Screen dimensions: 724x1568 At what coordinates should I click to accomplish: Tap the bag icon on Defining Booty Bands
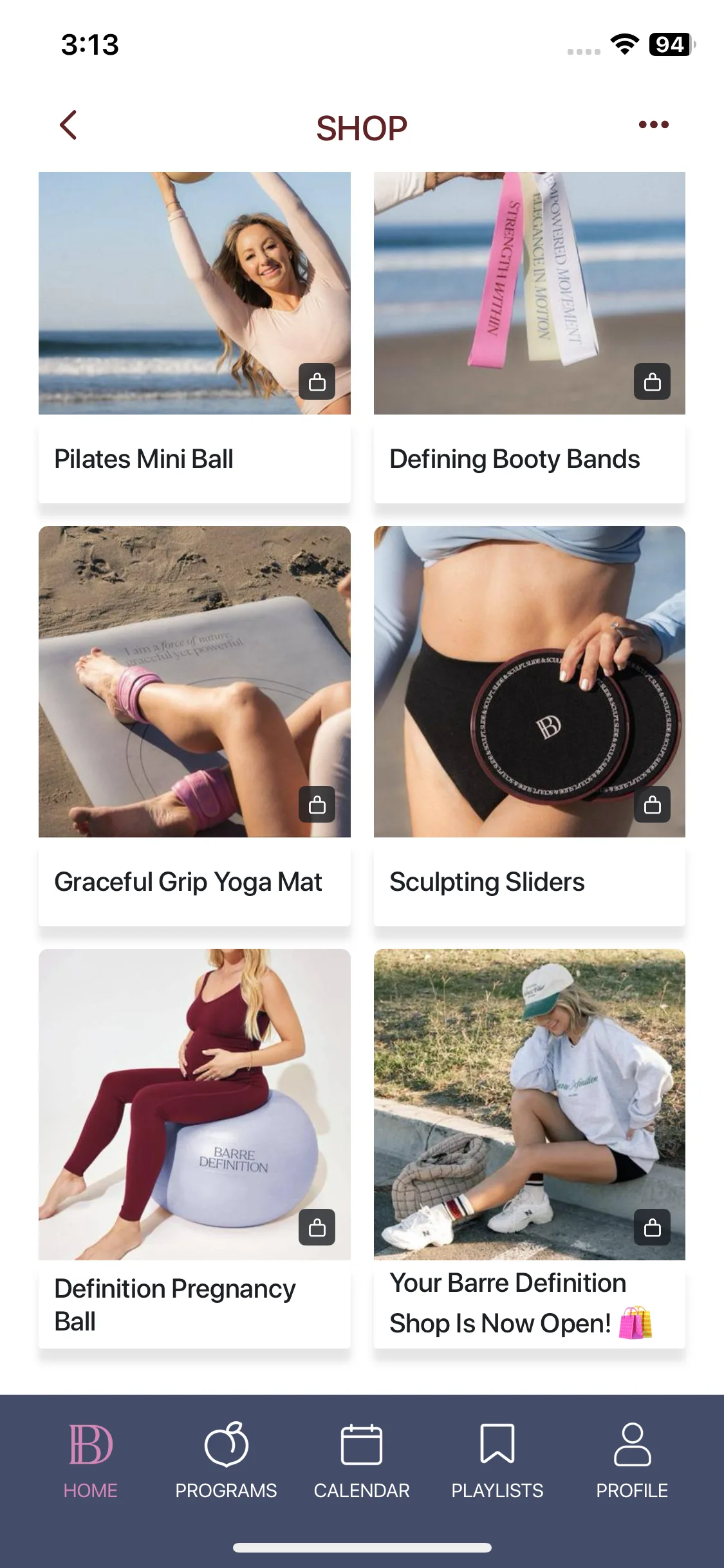tap(653, 382)
